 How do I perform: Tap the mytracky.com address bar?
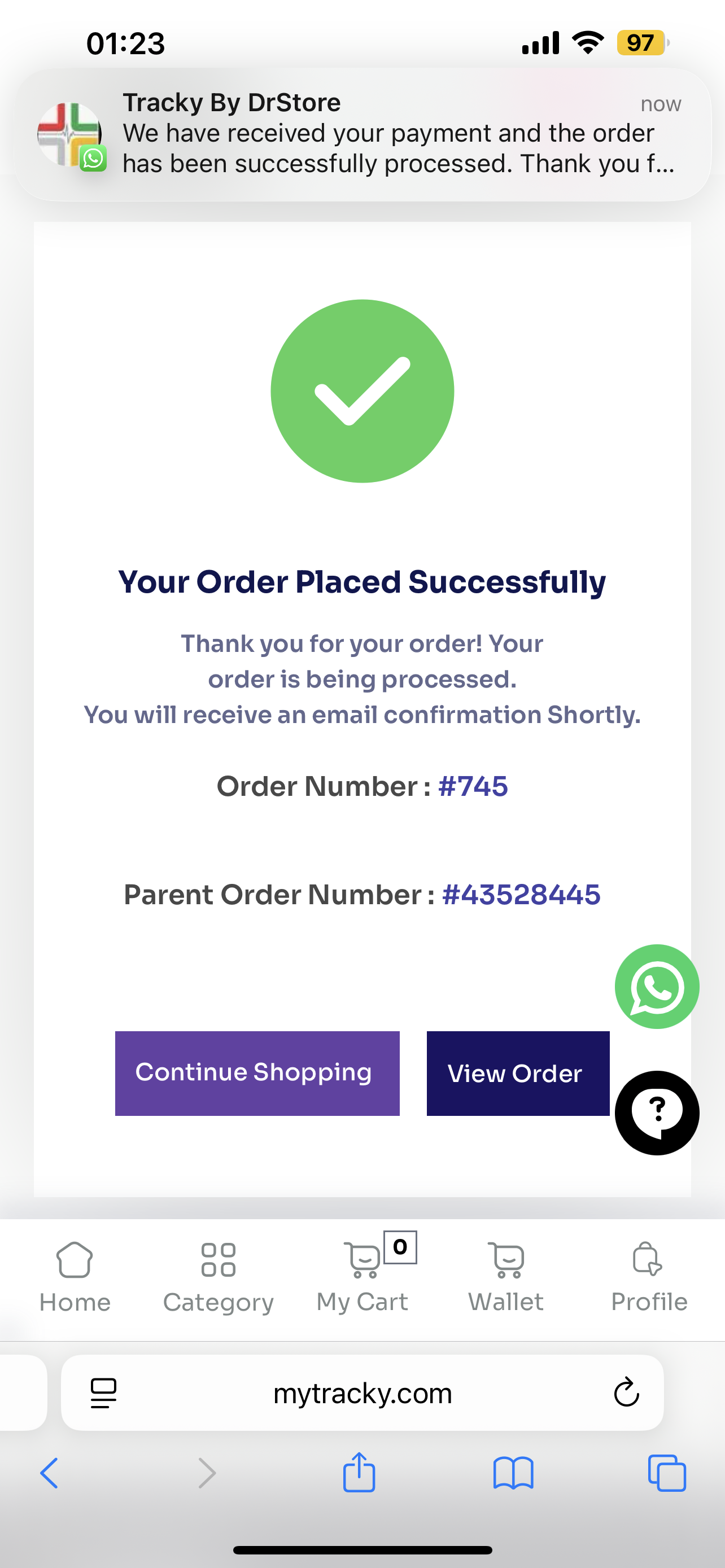tap(362, 1393)
